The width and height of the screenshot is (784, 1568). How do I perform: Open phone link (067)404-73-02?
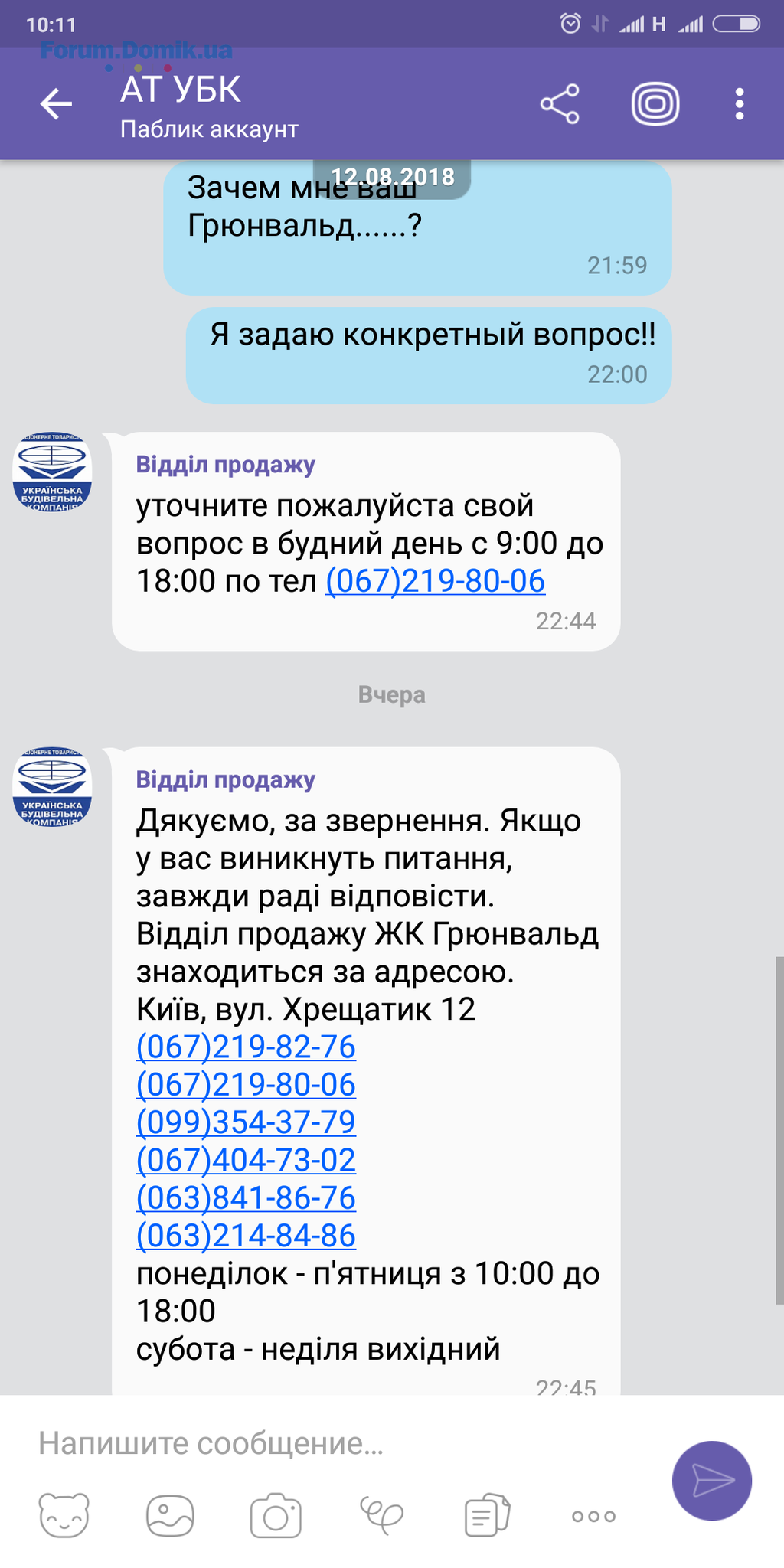[246, 1161]
